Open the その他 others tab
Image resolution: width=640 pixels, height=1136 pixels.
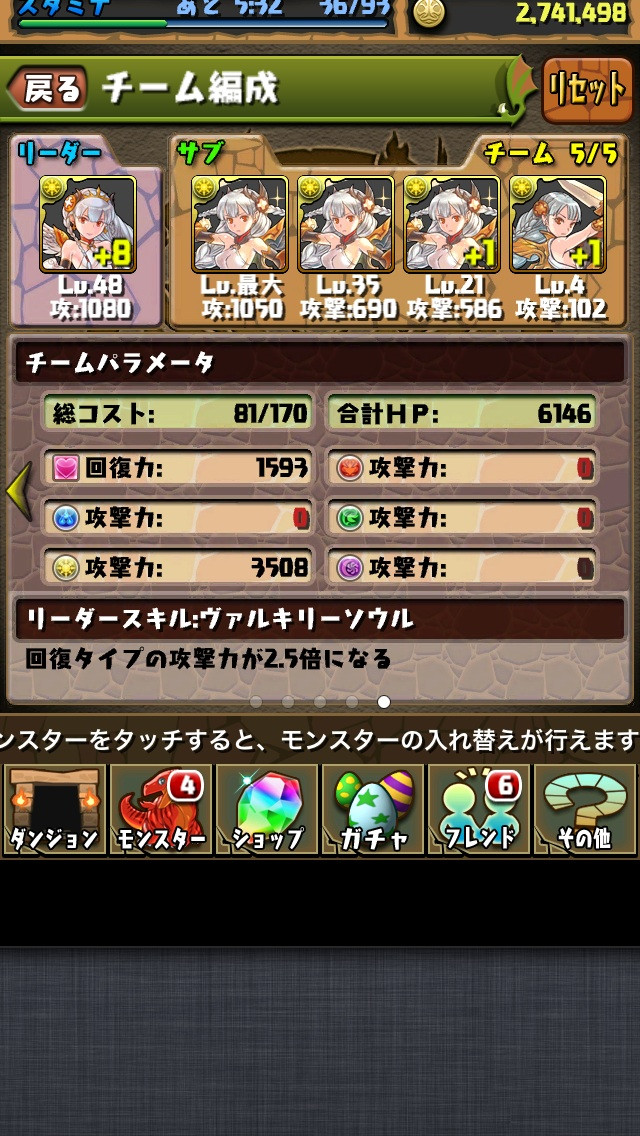pos(586,810)
